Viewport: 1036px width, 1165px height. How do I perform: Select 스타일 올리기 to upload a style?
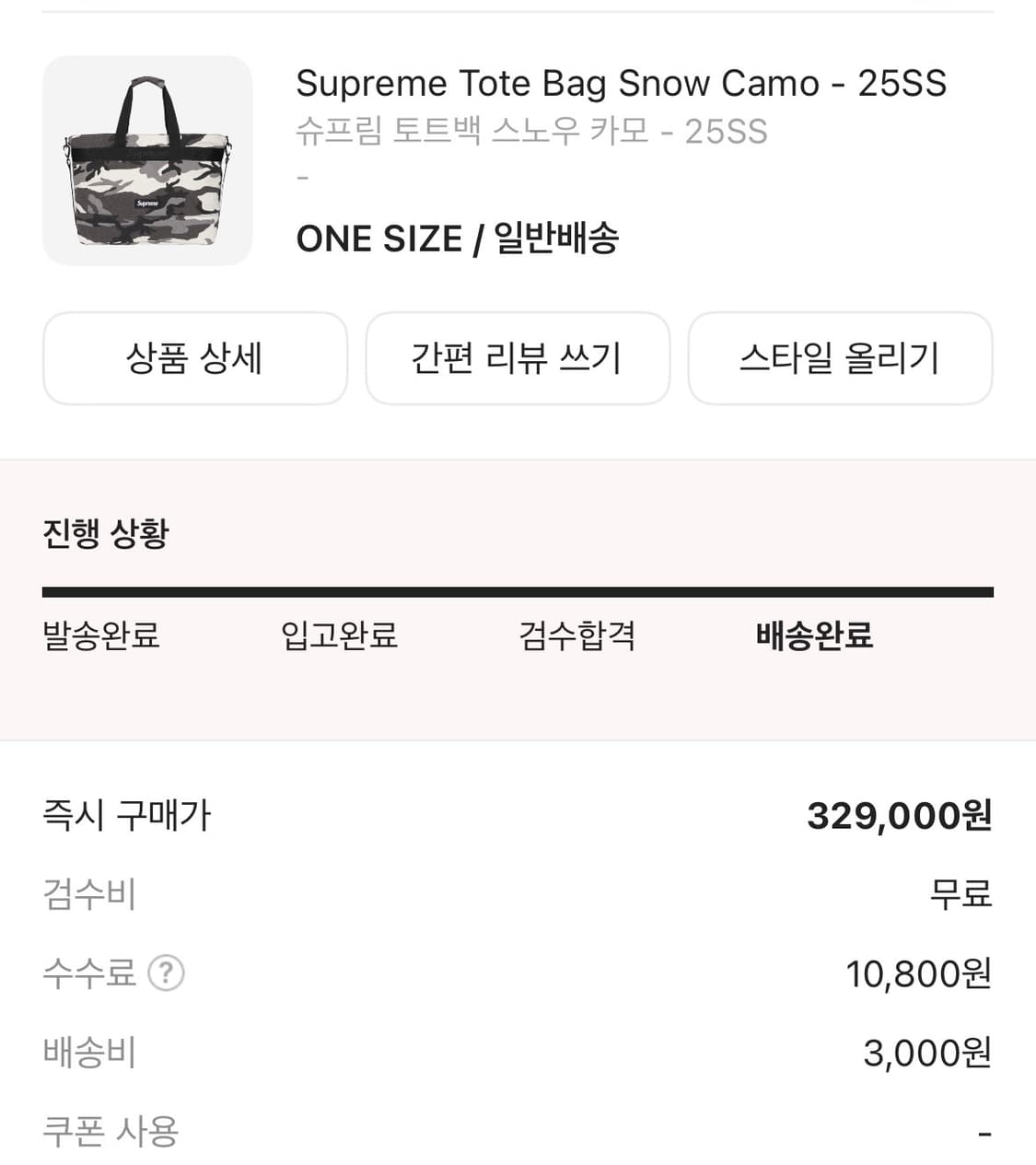[x=841, y=358]
